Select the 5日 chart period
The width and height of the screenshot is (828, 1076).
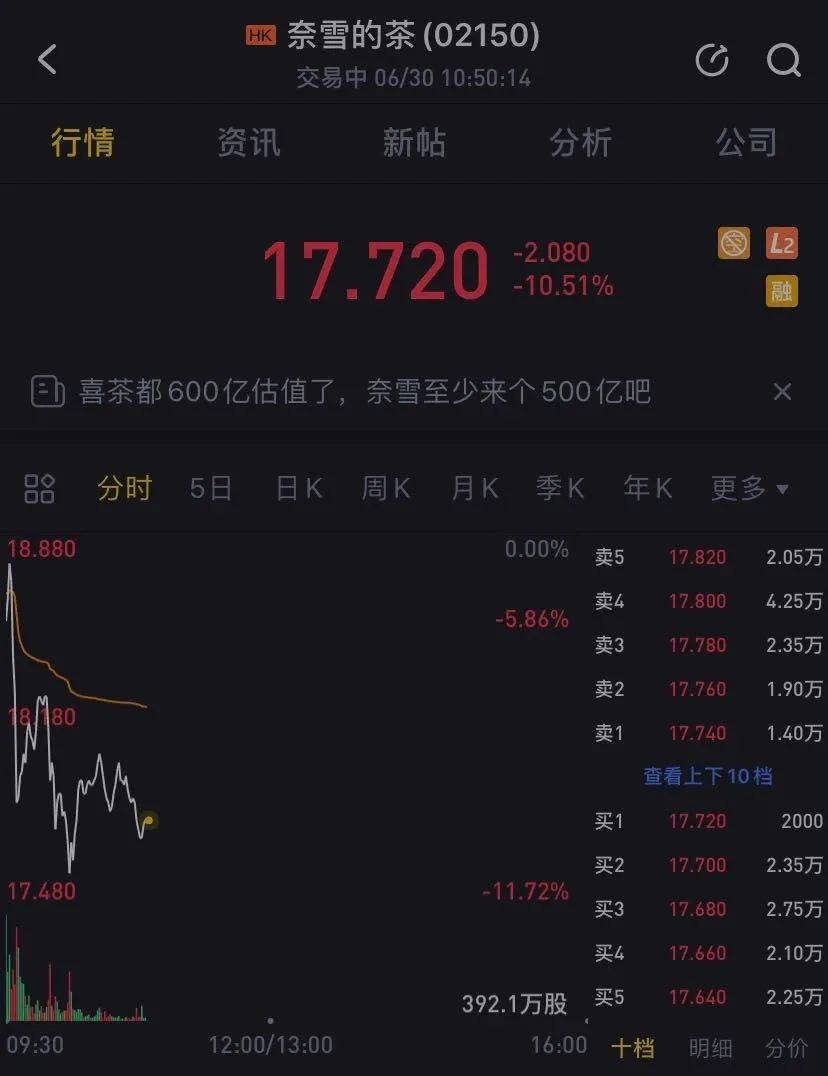(x=211, y=488)
